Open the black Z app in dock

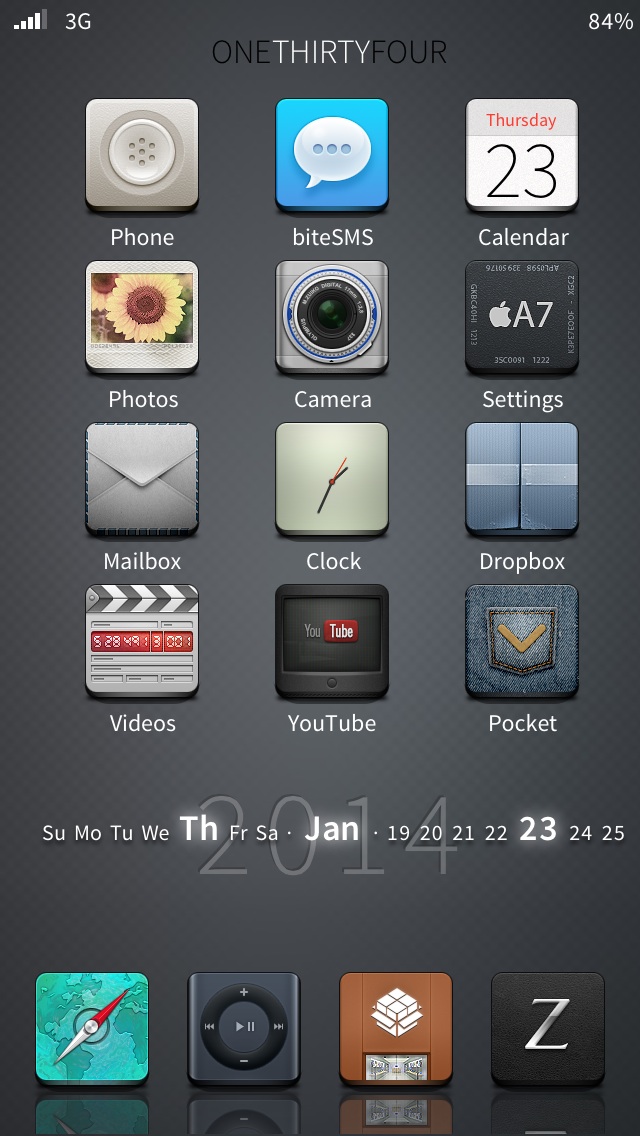548,1029
